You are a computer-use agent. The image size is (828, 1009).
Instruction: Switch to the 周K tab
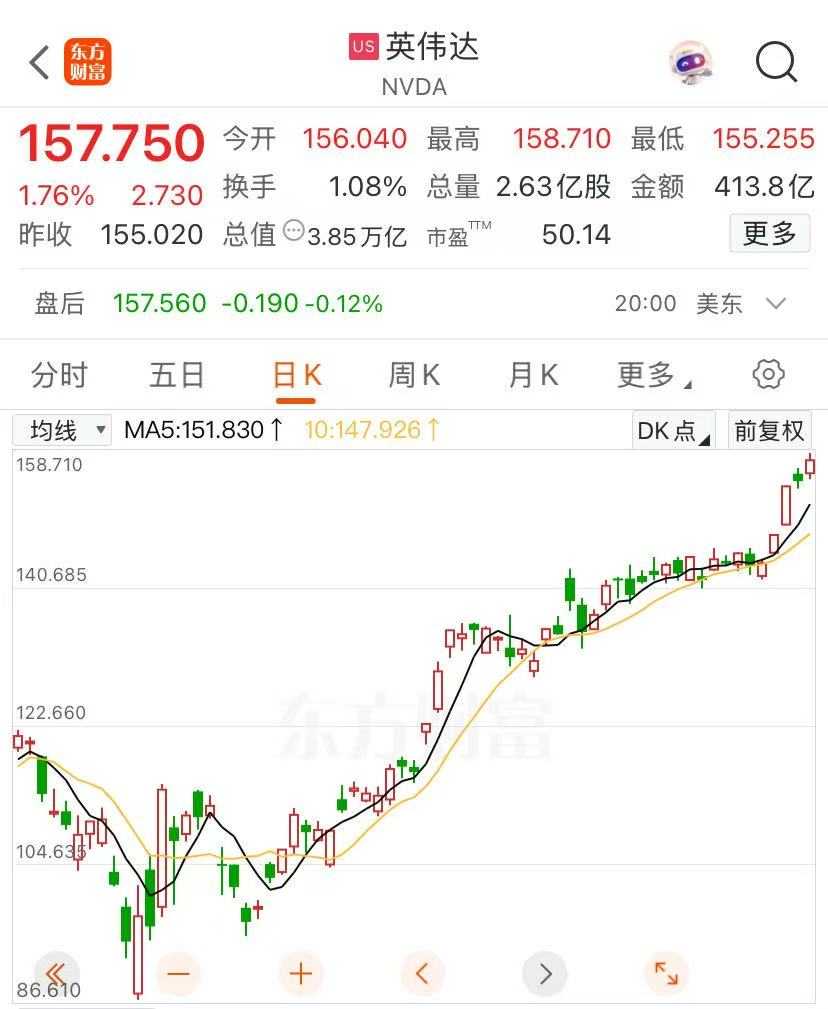(414, 376)
